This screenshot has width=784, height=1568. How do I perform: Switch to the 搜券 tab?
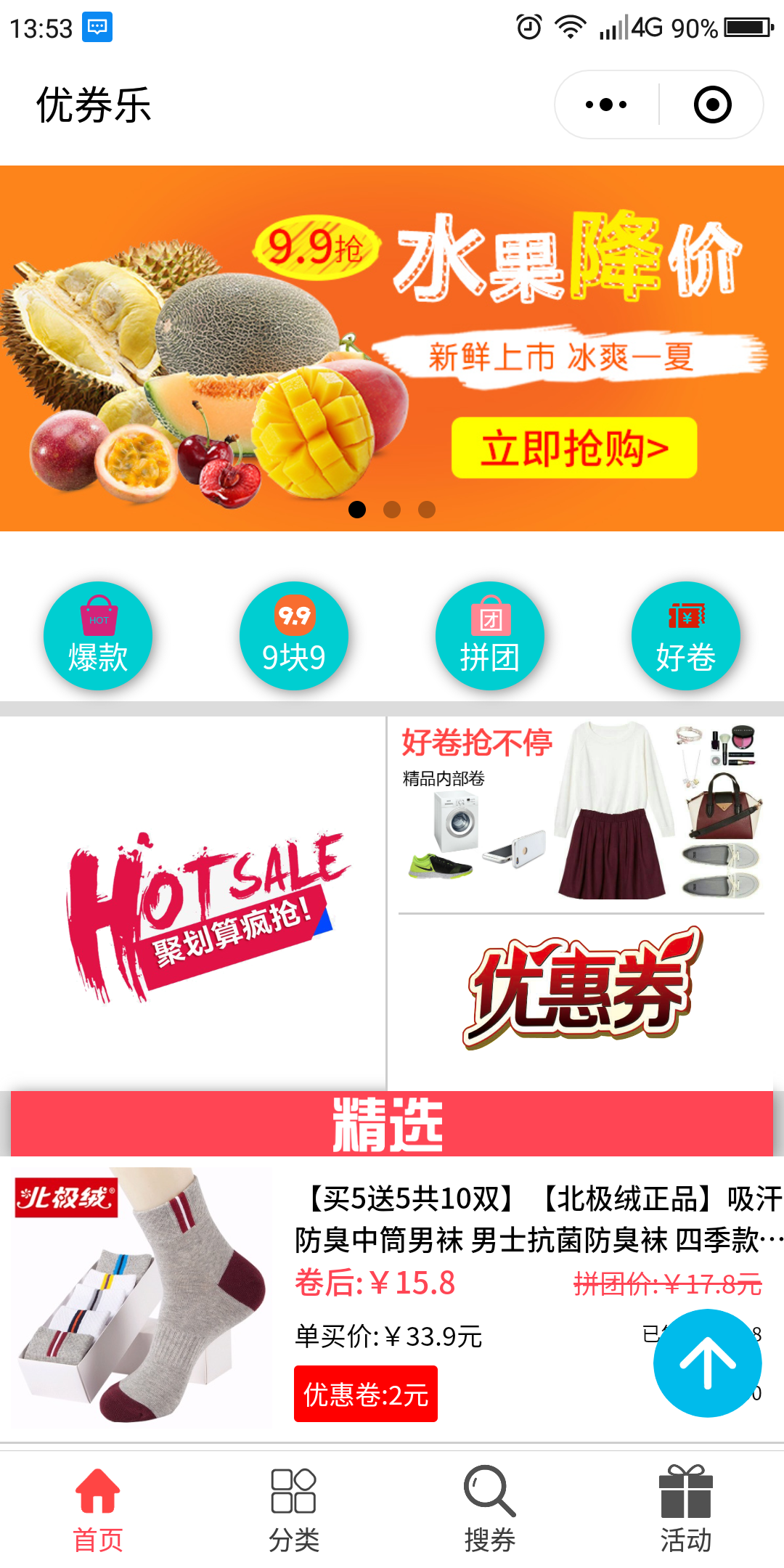pos(490,1510)
